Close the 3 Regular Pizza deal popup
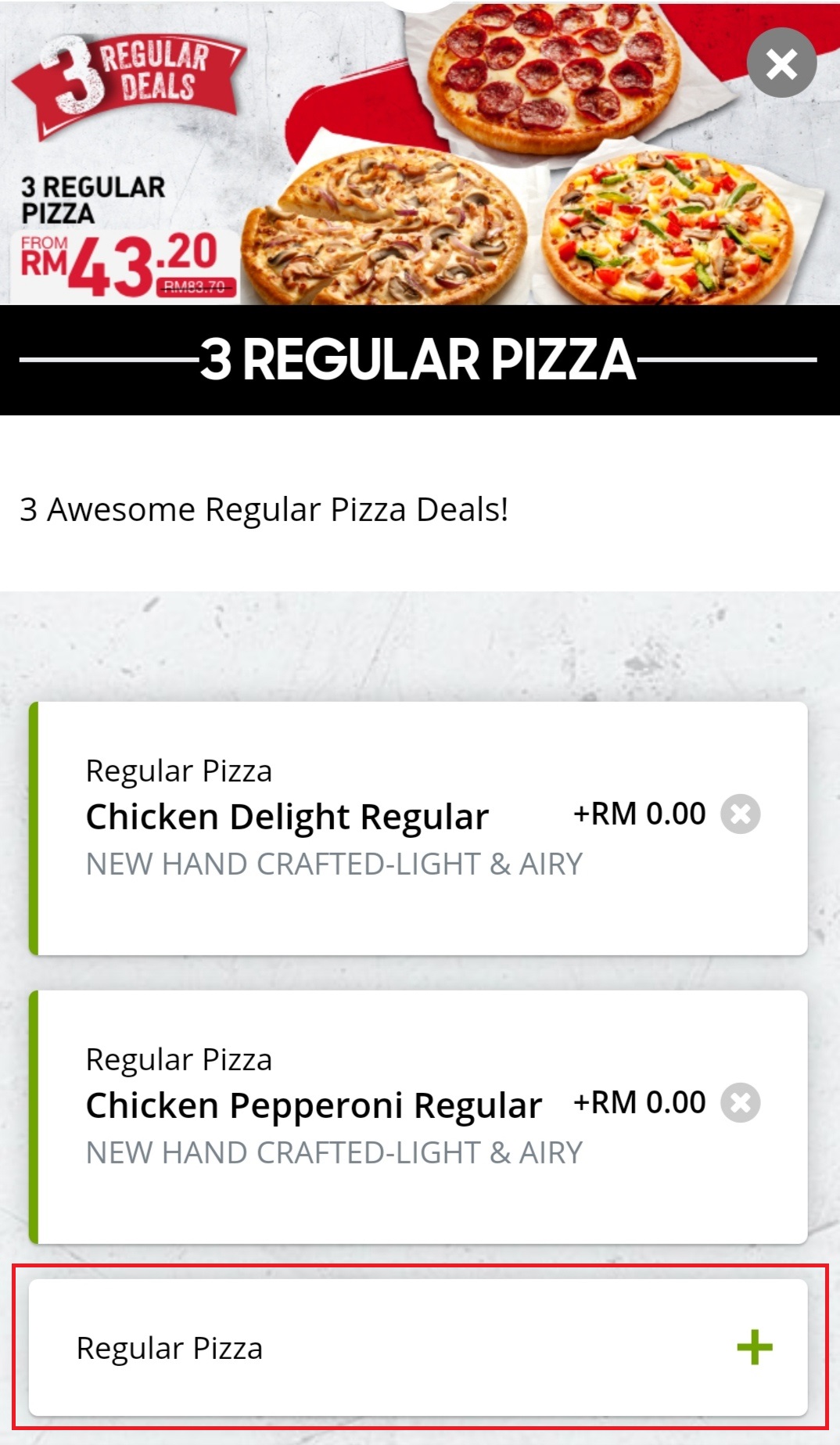Viewport: 840px width, 1445px height. pyautogui.click(x=781, y=63)
